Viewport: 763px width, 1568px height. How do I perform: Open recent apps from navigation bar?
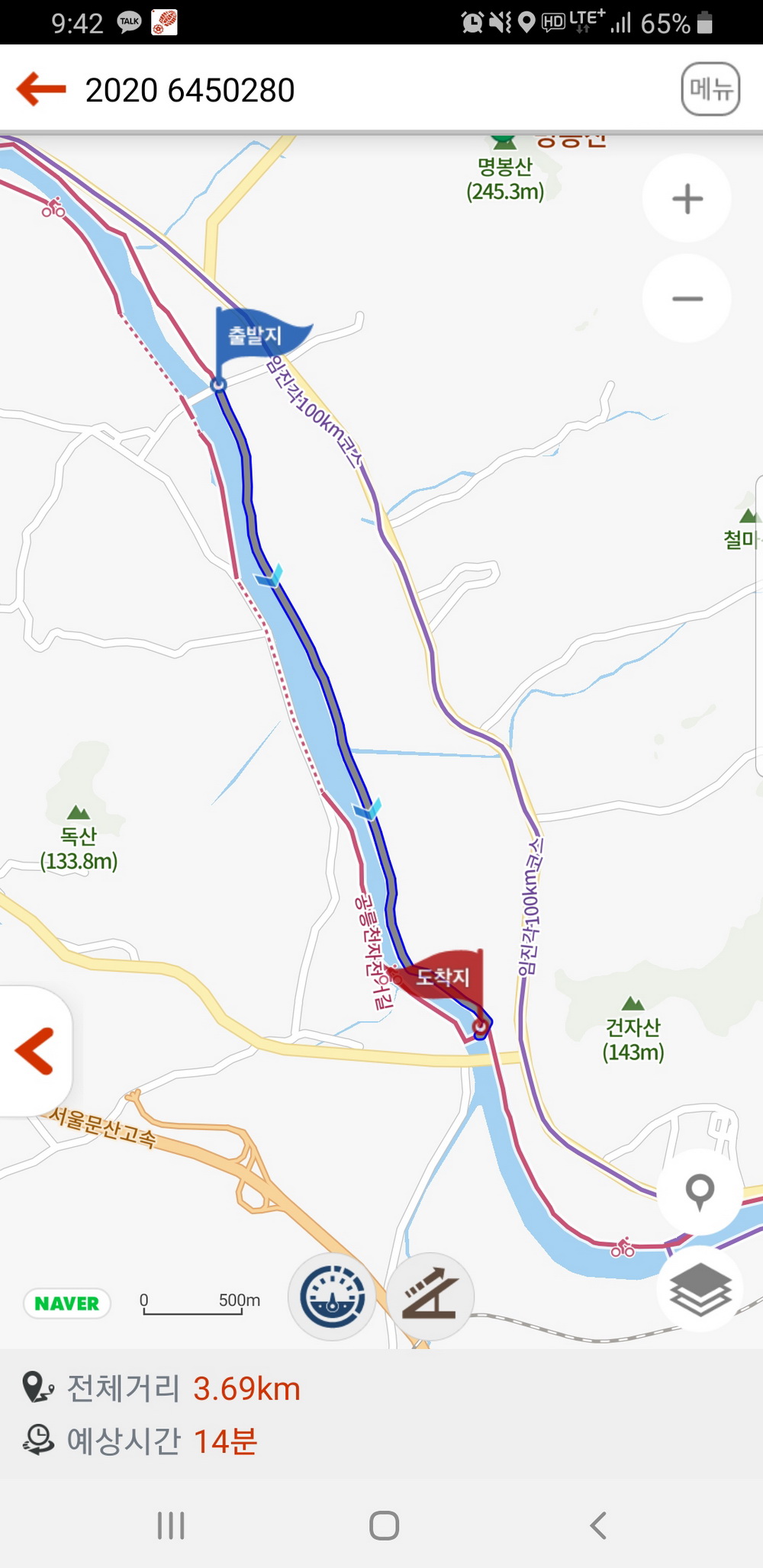pyautogui.click(x=171, y=1525)
